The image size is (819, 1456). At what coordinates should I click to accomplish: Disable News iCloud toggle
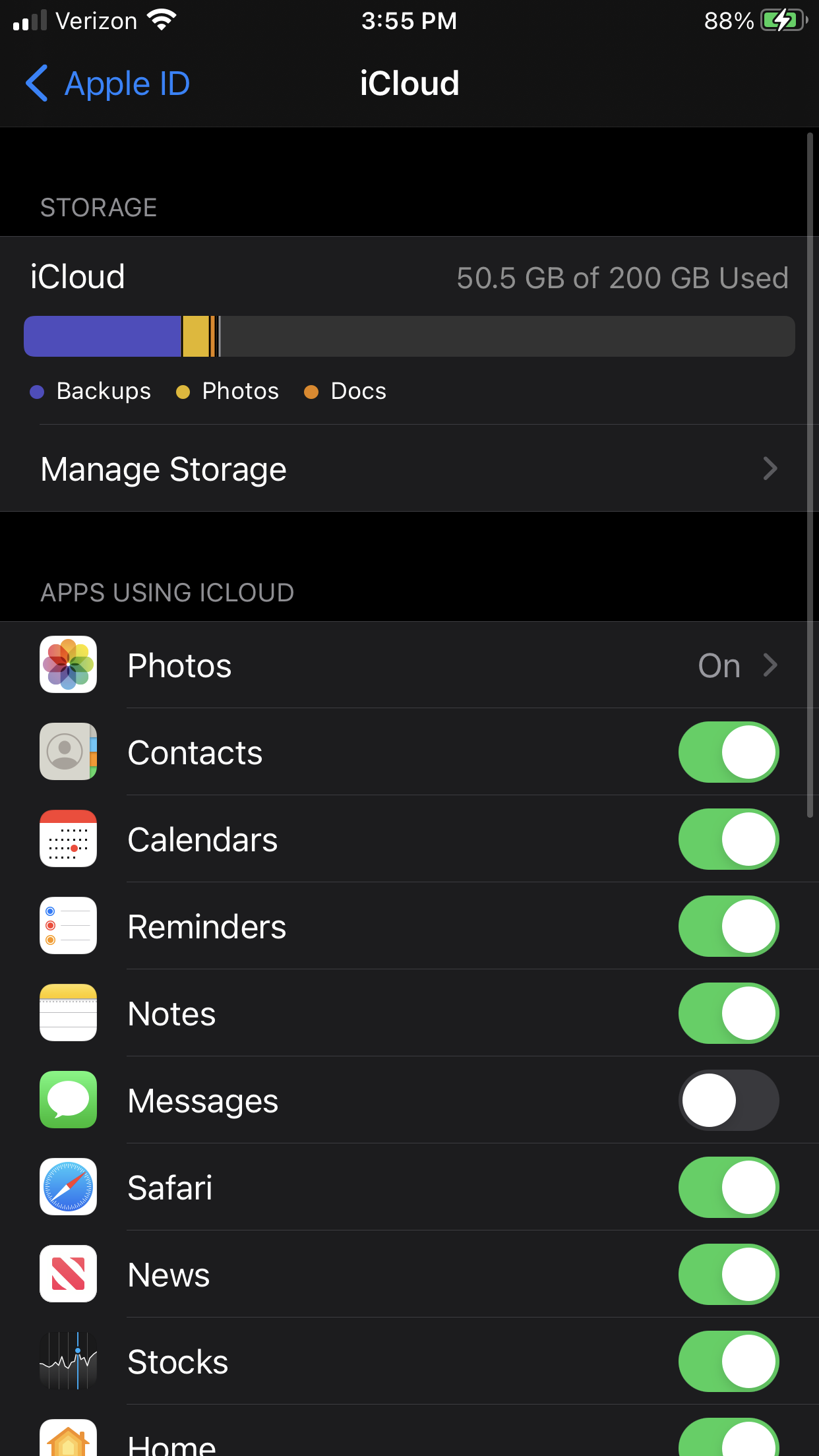point(728,1275)
